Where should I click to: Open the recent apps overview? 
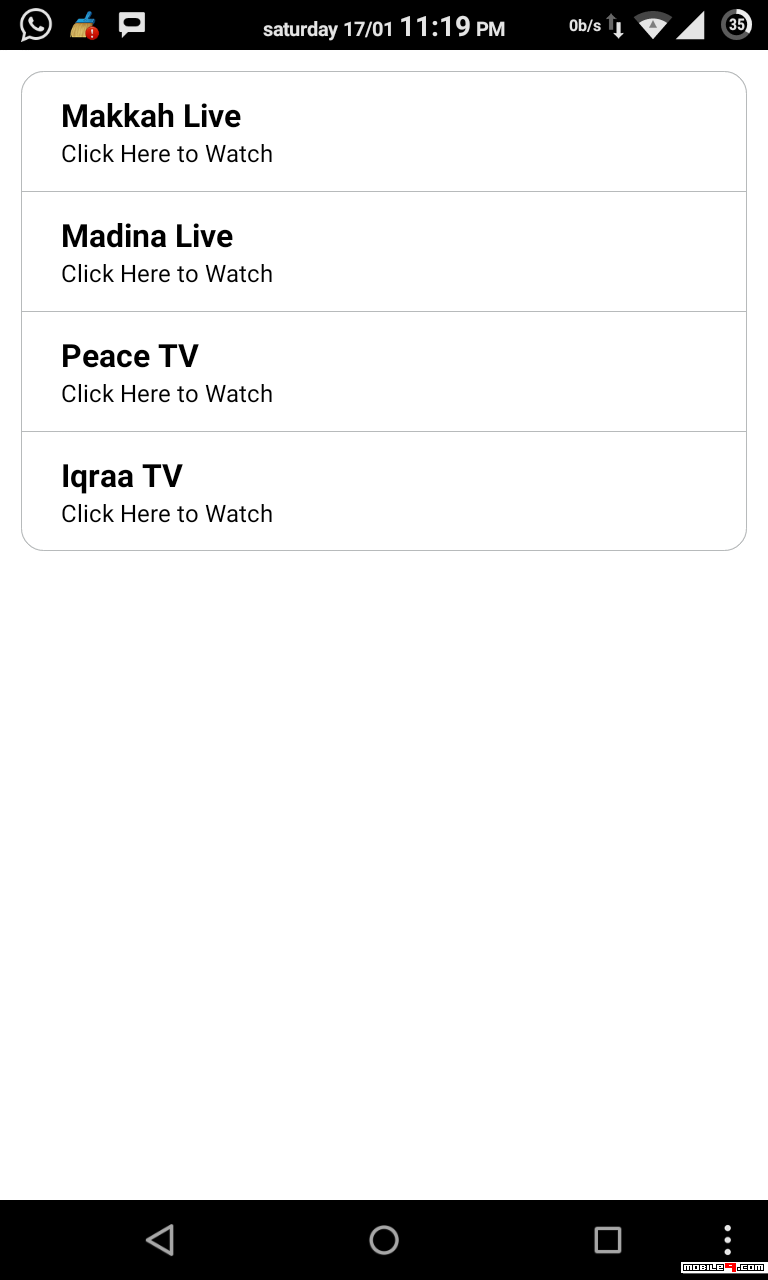[608, 1240]
